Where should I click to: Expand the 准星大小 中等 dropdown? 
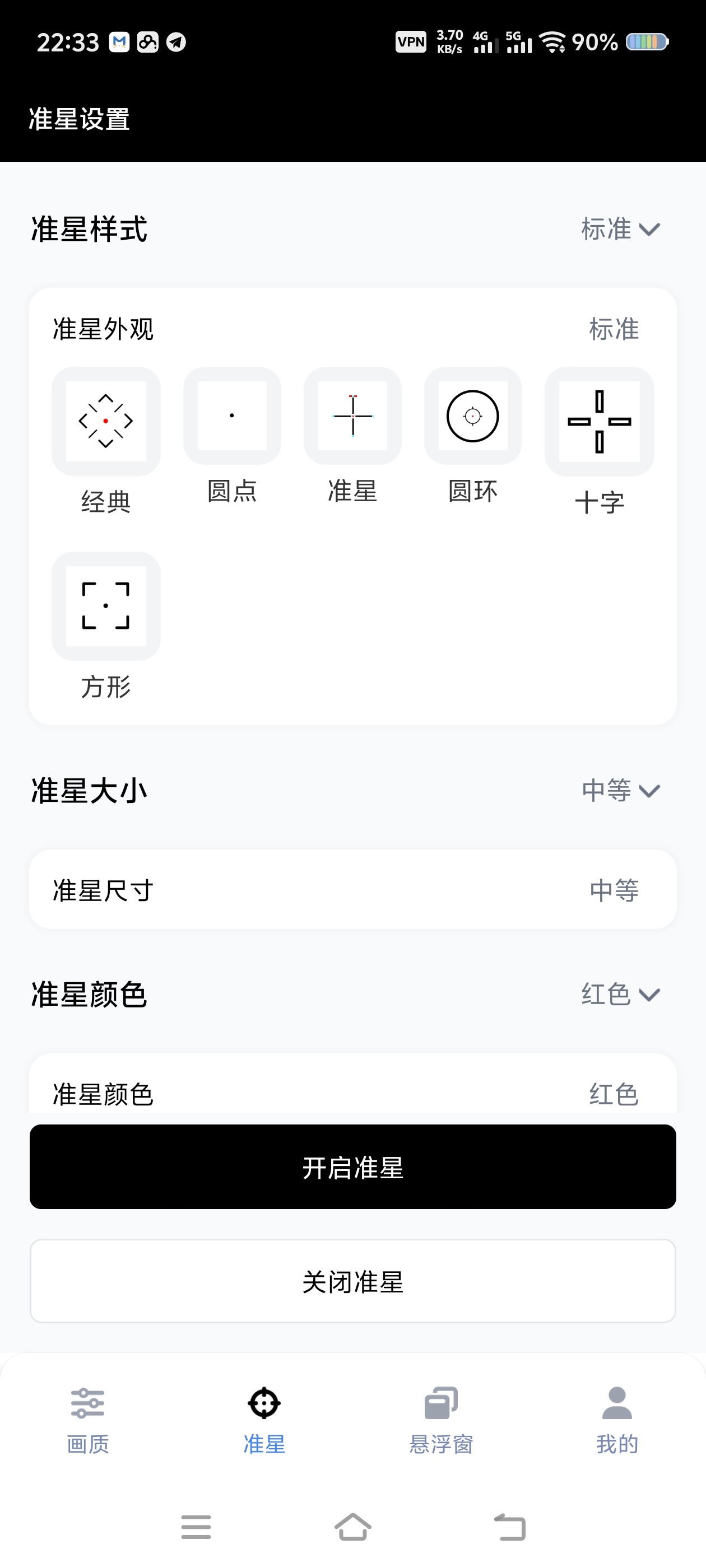[620, 790]
